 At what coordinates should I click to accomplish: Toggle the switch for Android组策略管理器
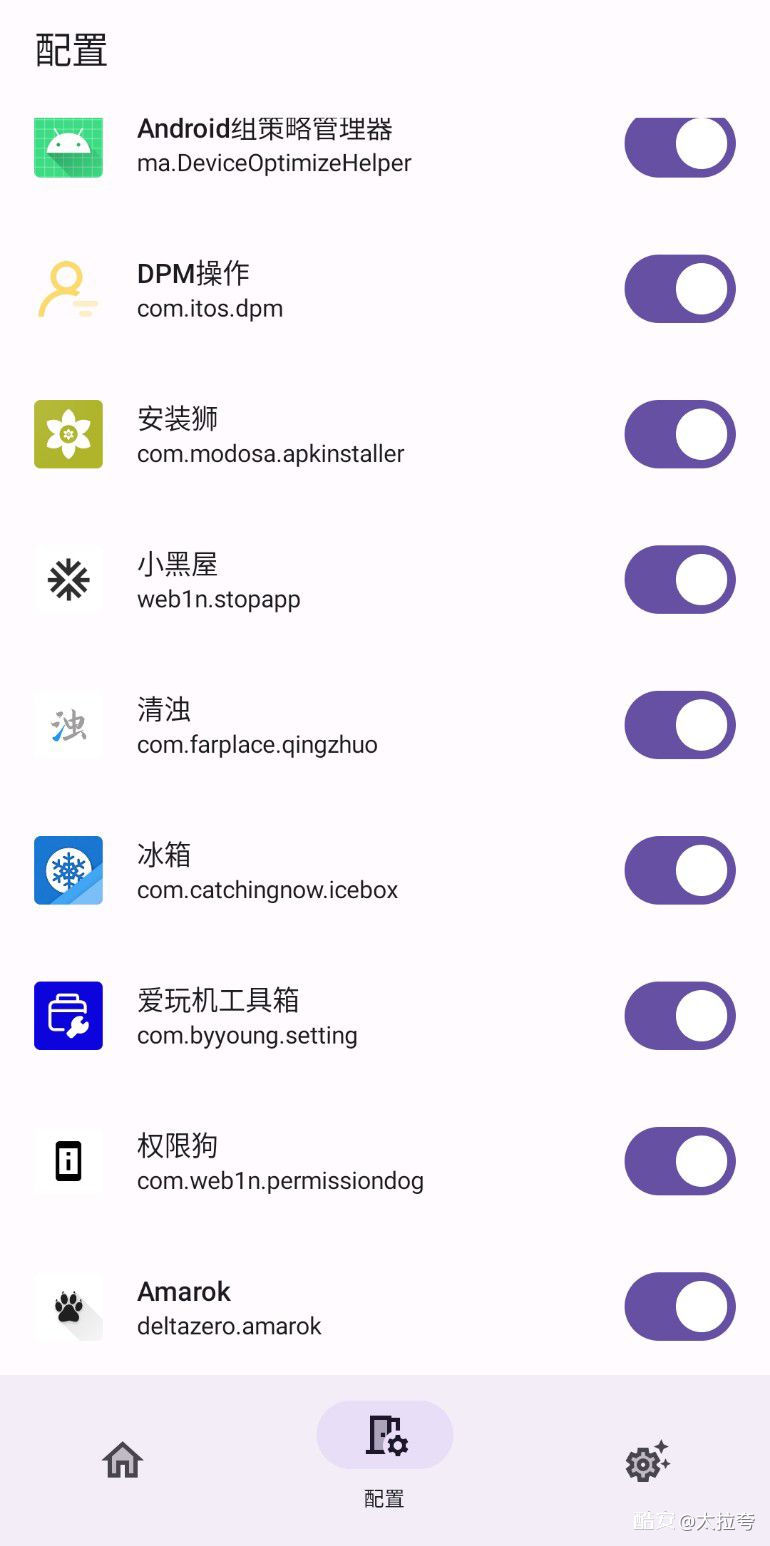(680, 147)
